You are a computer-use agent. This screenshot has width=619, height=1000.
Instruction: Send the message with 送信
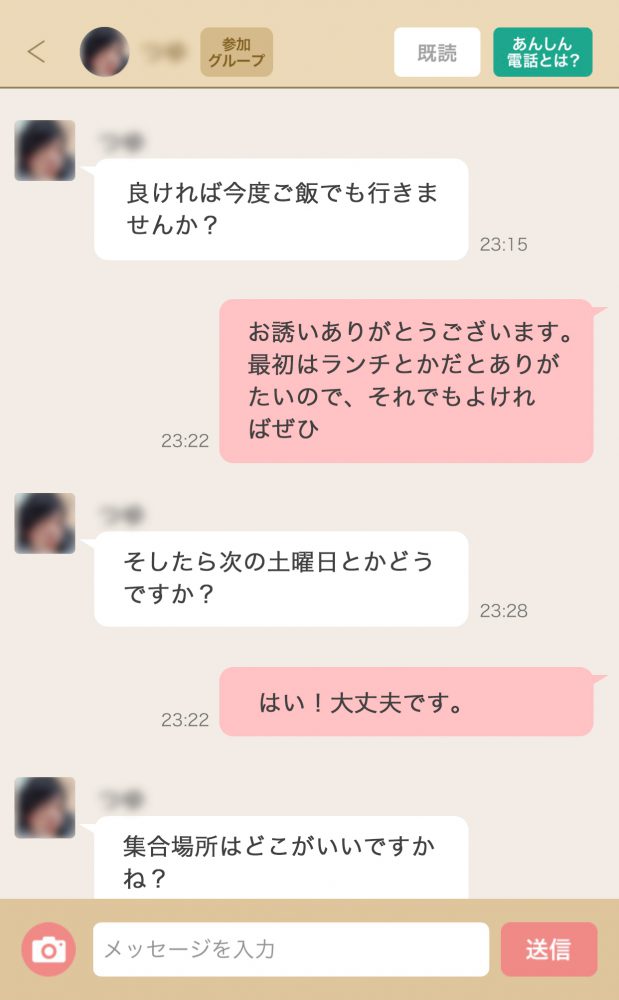click(548, 949)
